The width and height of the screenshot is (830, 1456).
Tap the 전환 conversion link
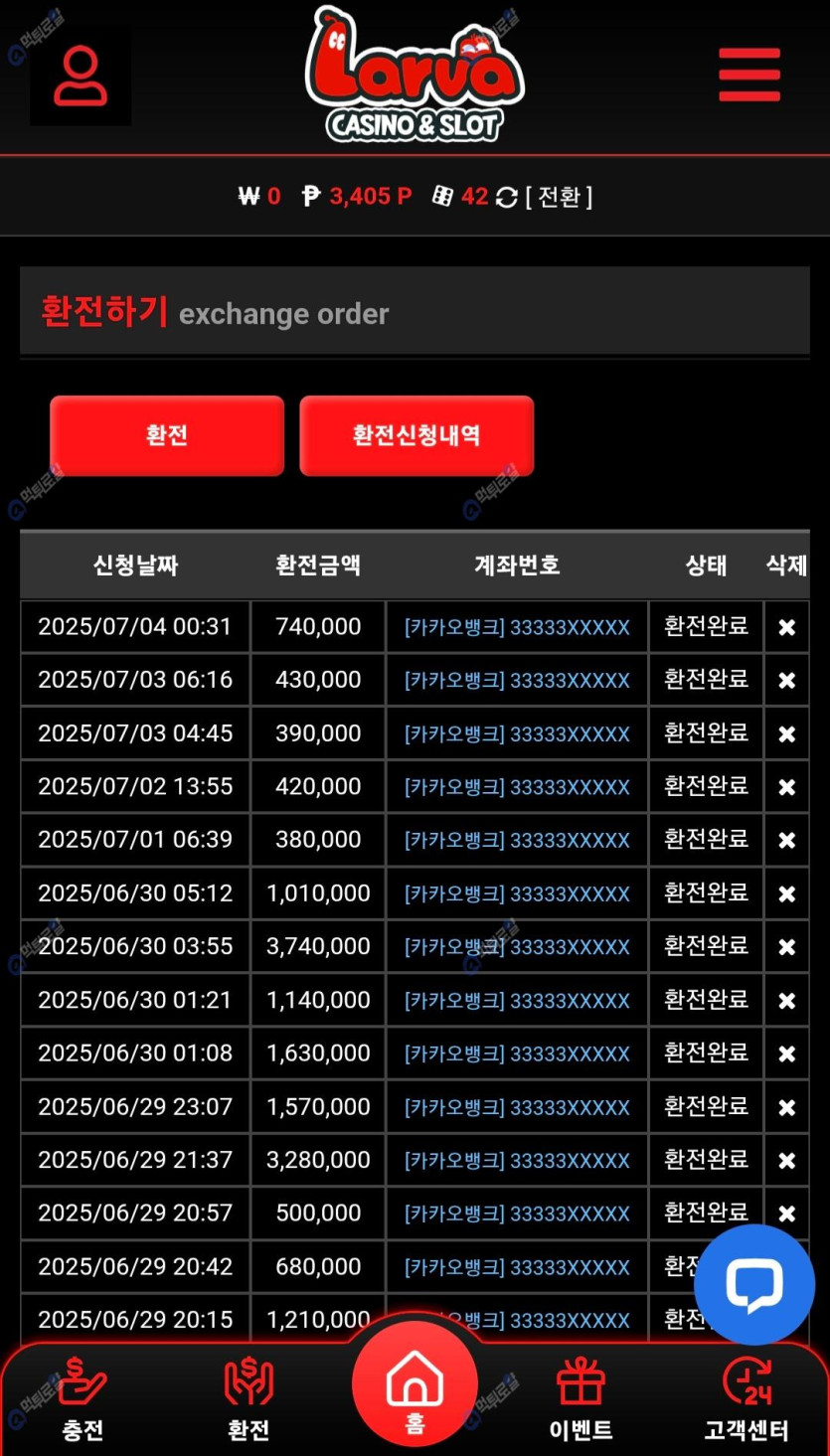[559, 197]
